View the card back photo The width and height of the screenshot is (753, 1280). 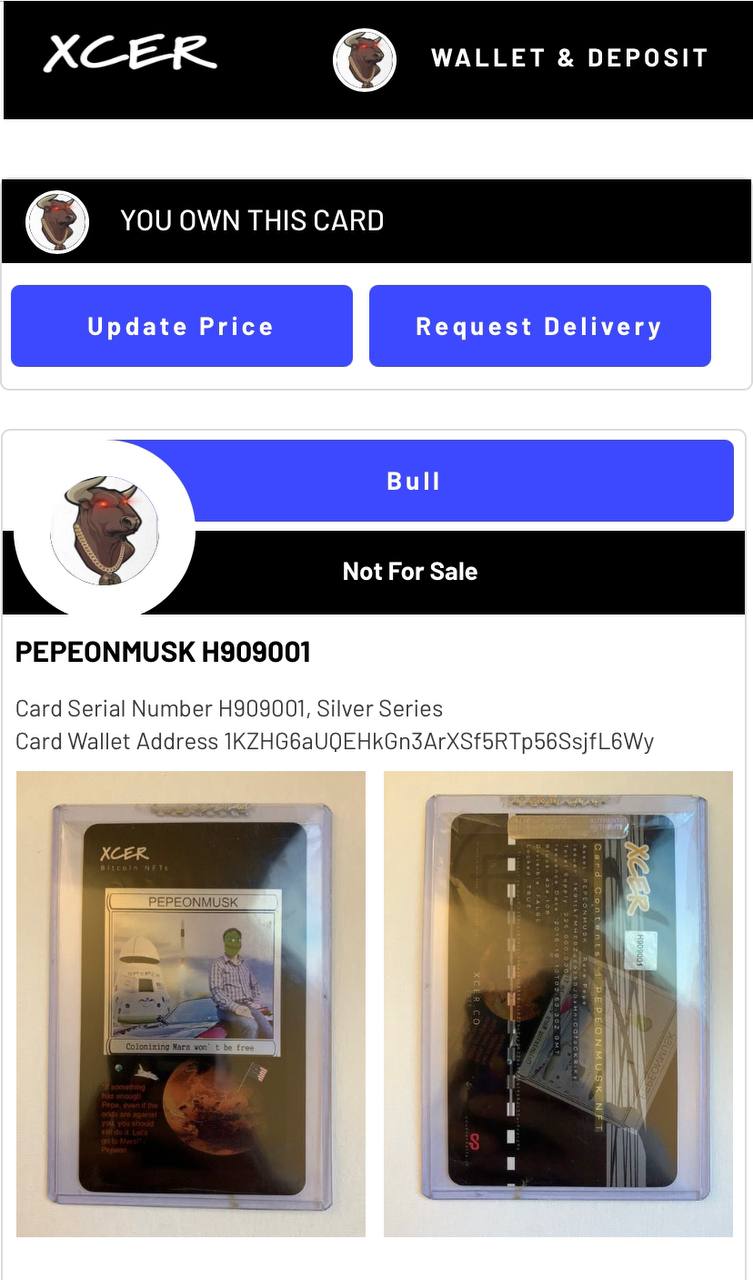(x=558, y=1004)
